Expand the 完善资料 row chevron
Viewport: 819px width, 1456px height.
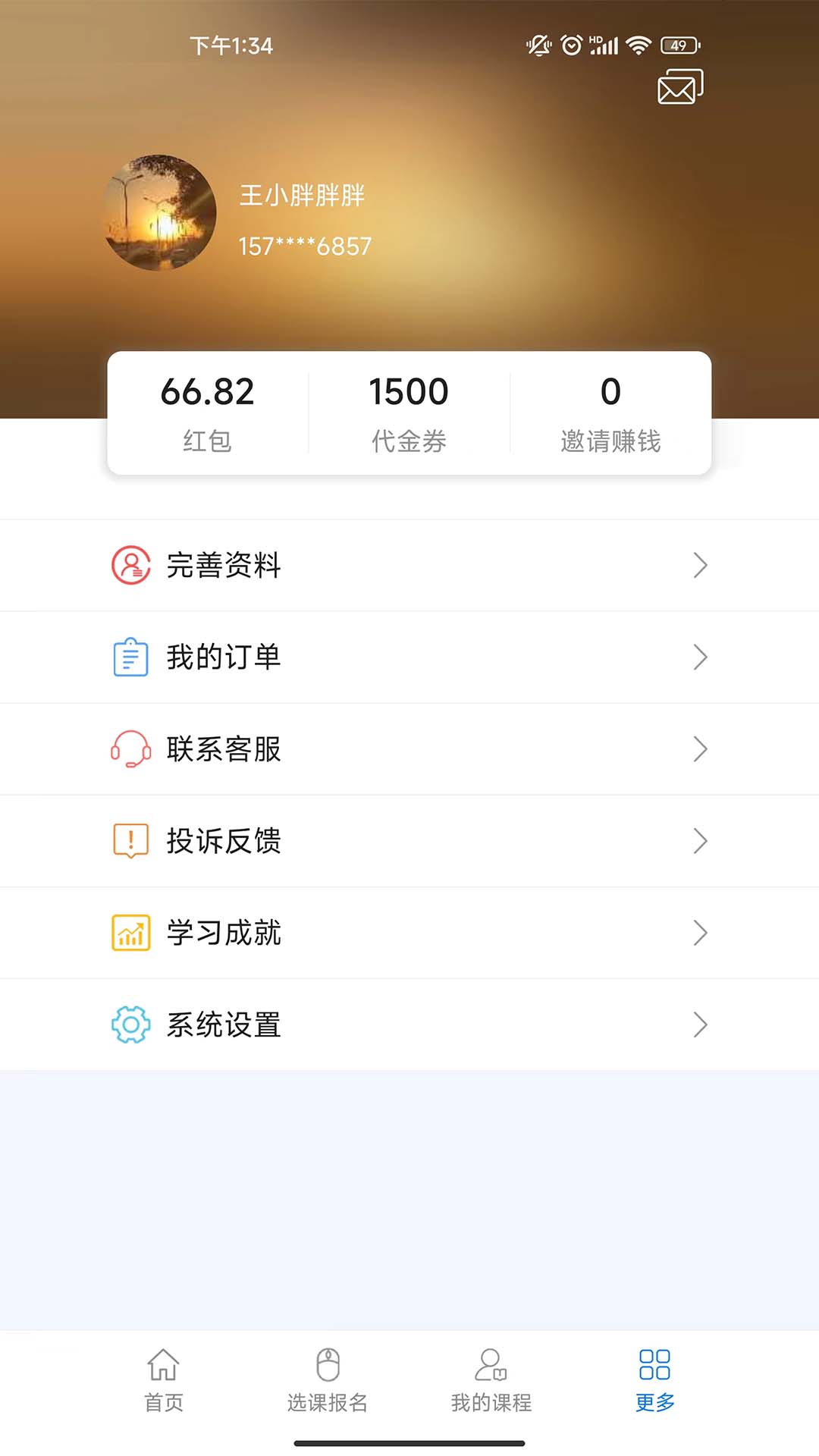pos(699,565)
